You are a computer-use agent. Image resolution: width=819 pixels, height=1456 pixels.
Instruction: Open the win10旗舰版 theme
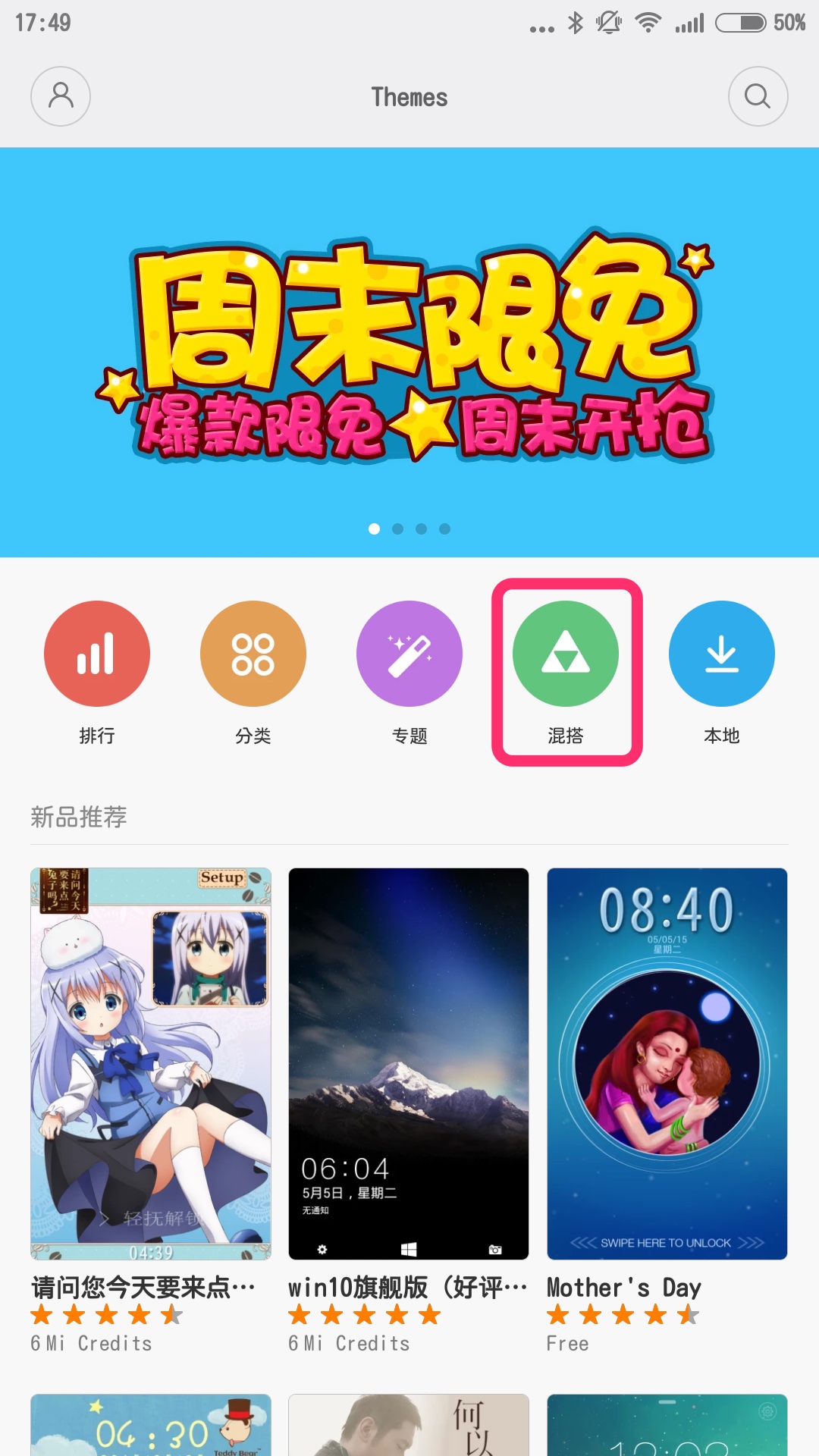point(409,1063)
